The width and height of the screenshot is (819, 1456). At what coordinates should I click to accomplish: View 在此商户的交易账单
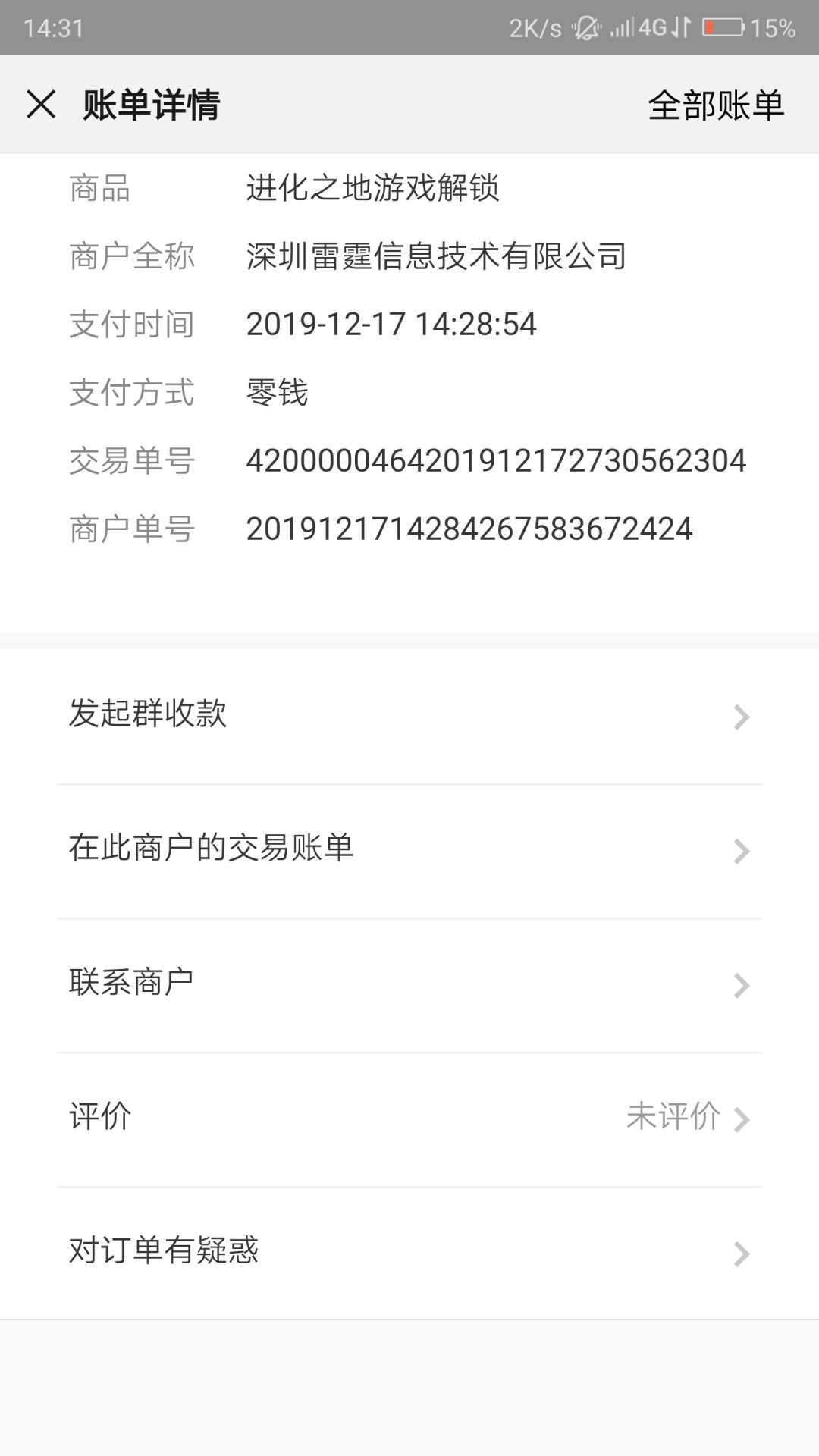tap(409, 849)
